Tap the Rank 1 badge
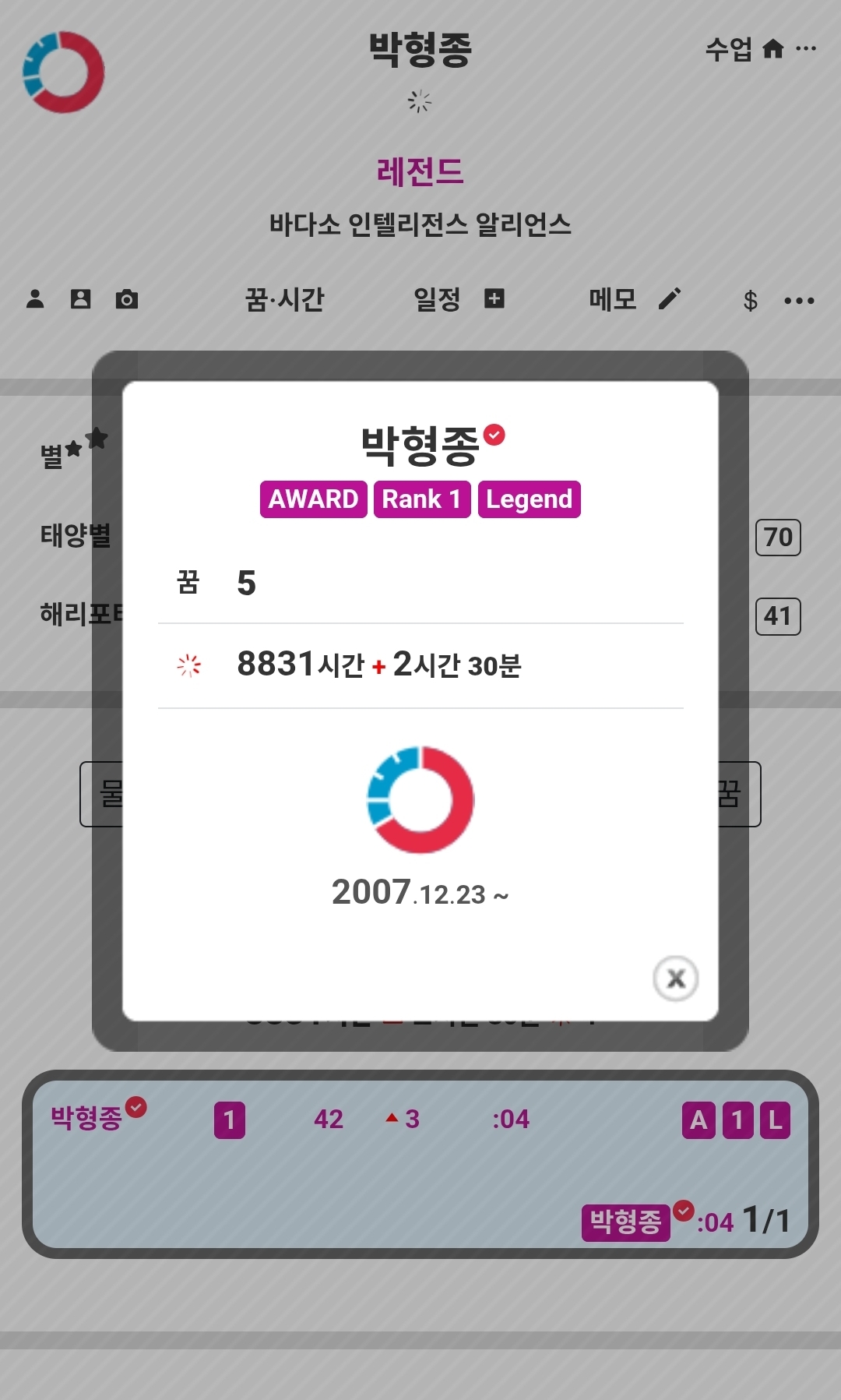Viewport: 841px width, 1400px height. pyautogui.click(x=421, y=499)
